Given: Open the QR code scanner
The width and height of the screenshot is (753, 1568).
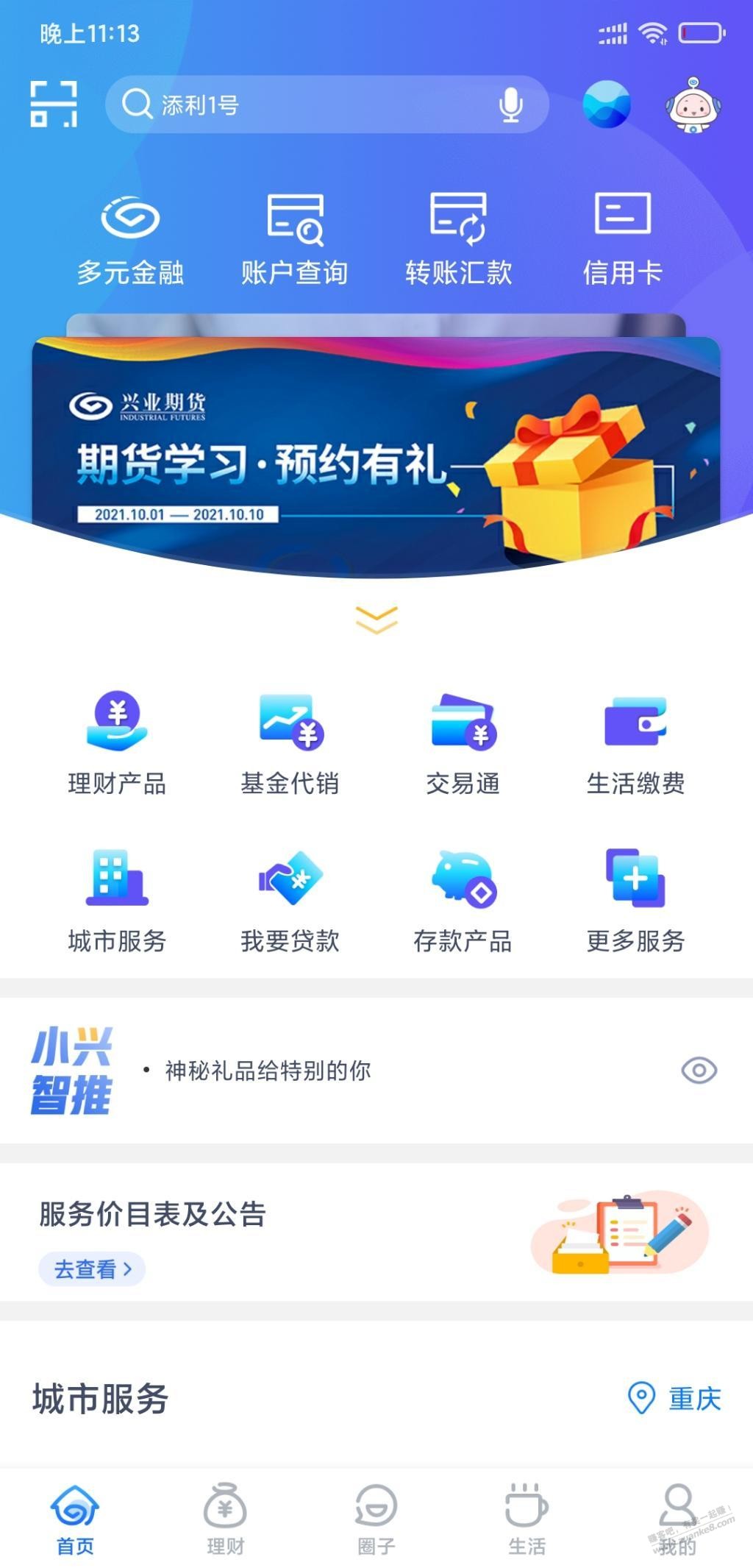Looking at the screenshot, I should (54, 104).
